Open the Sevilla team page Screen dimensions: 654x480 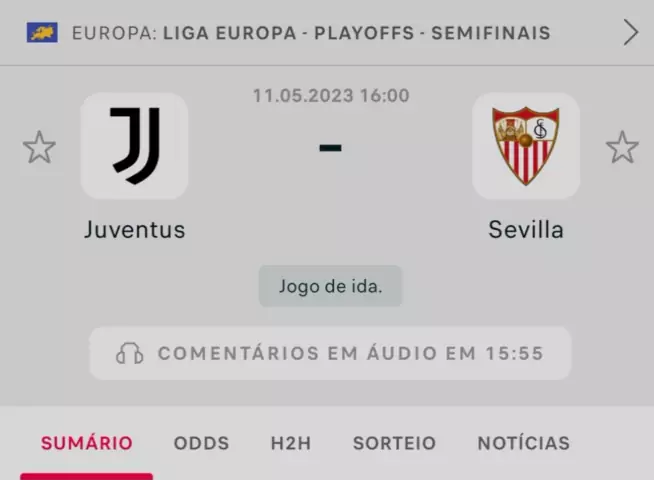[526, 147]
